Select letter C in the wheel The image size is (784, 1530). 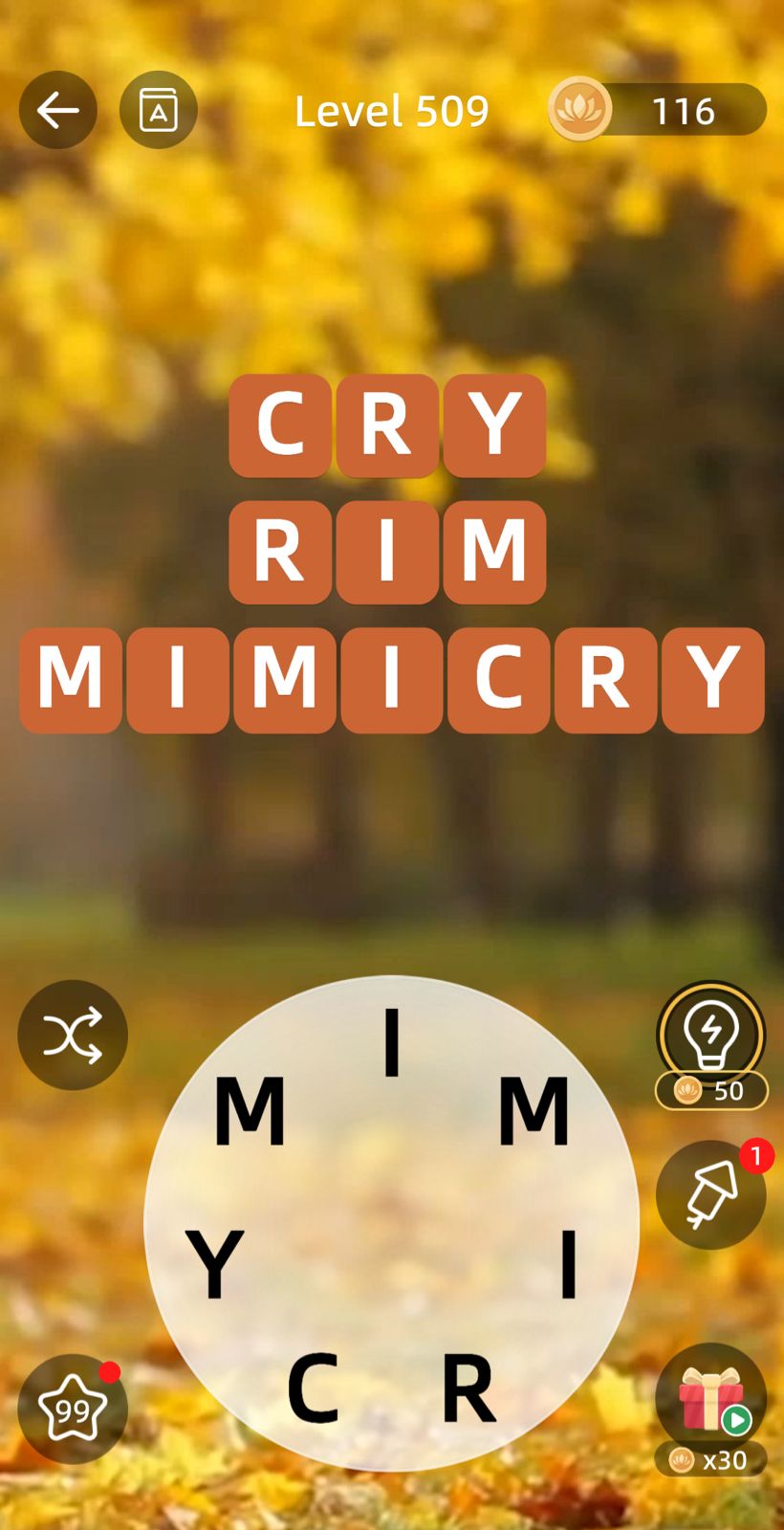point(313,1388)
